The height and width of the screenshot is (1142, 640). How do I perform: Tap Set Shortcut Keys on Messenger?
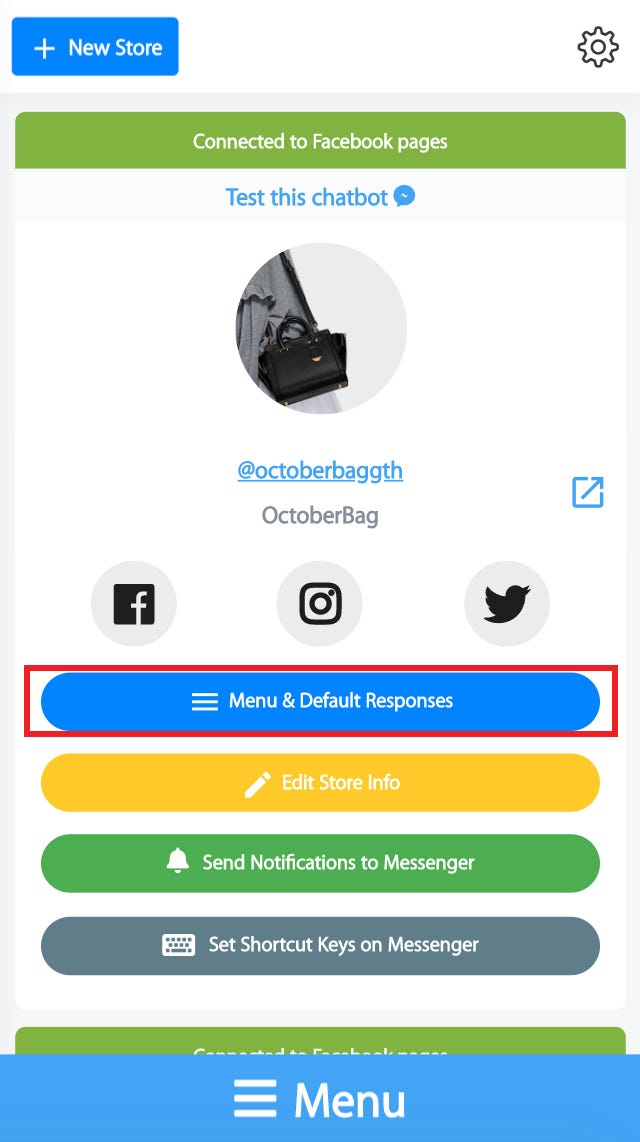tap(320, 945)
